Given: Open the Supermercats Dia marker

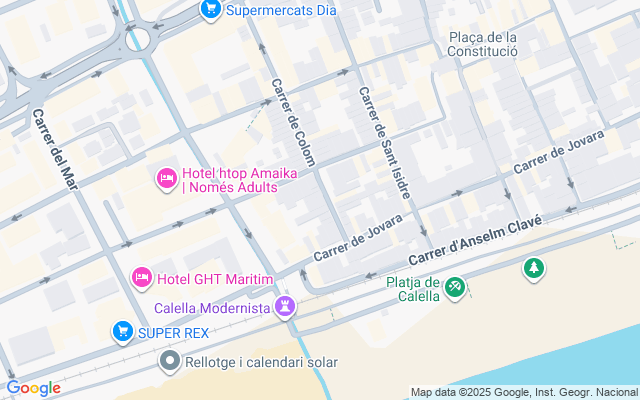Looking at the screenshot, I should (210, 10).
